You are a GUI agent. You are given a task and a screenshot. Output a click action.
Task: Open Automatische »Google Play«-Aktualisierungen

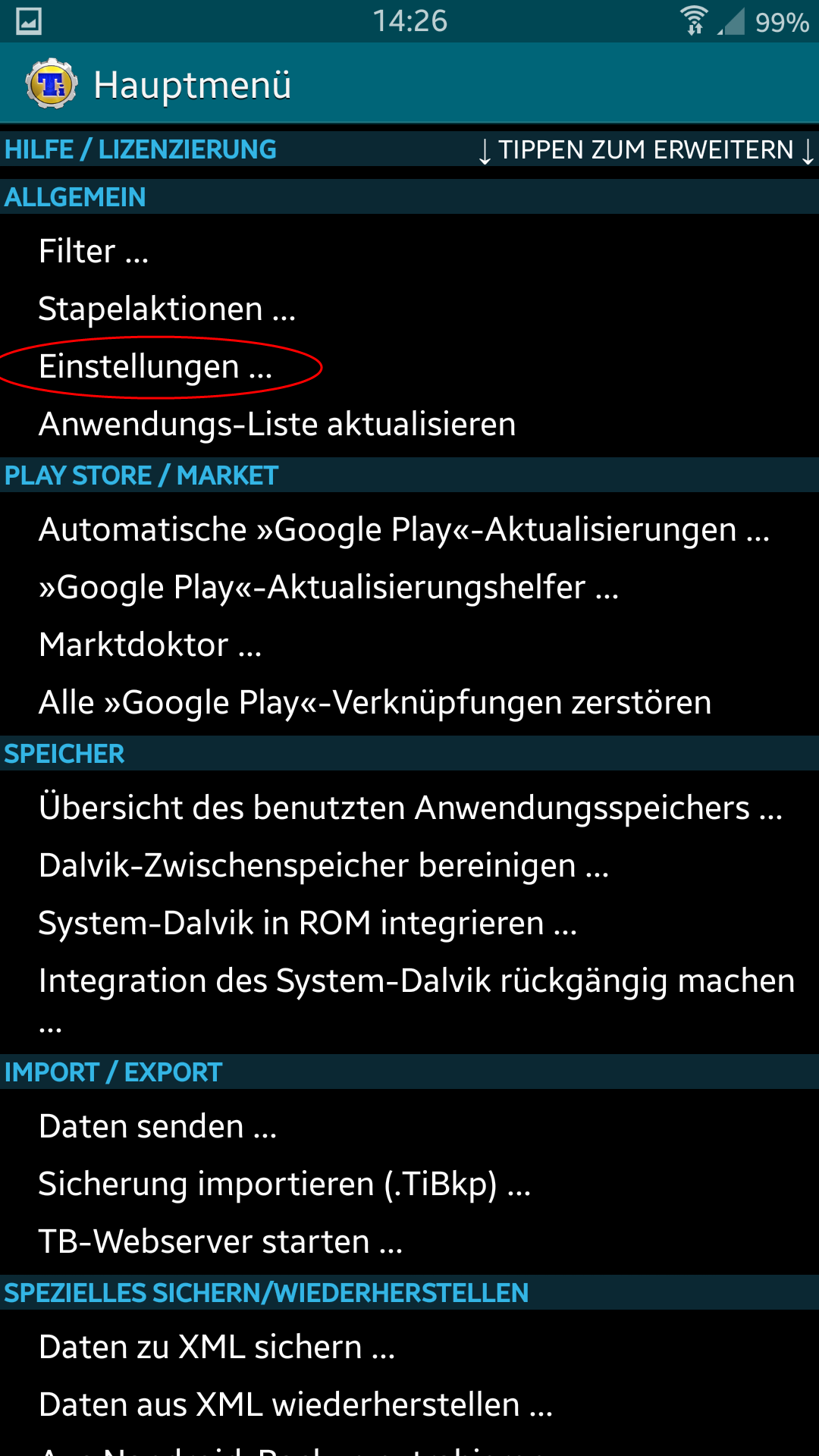pyautogui.click(x=409, y=529)
